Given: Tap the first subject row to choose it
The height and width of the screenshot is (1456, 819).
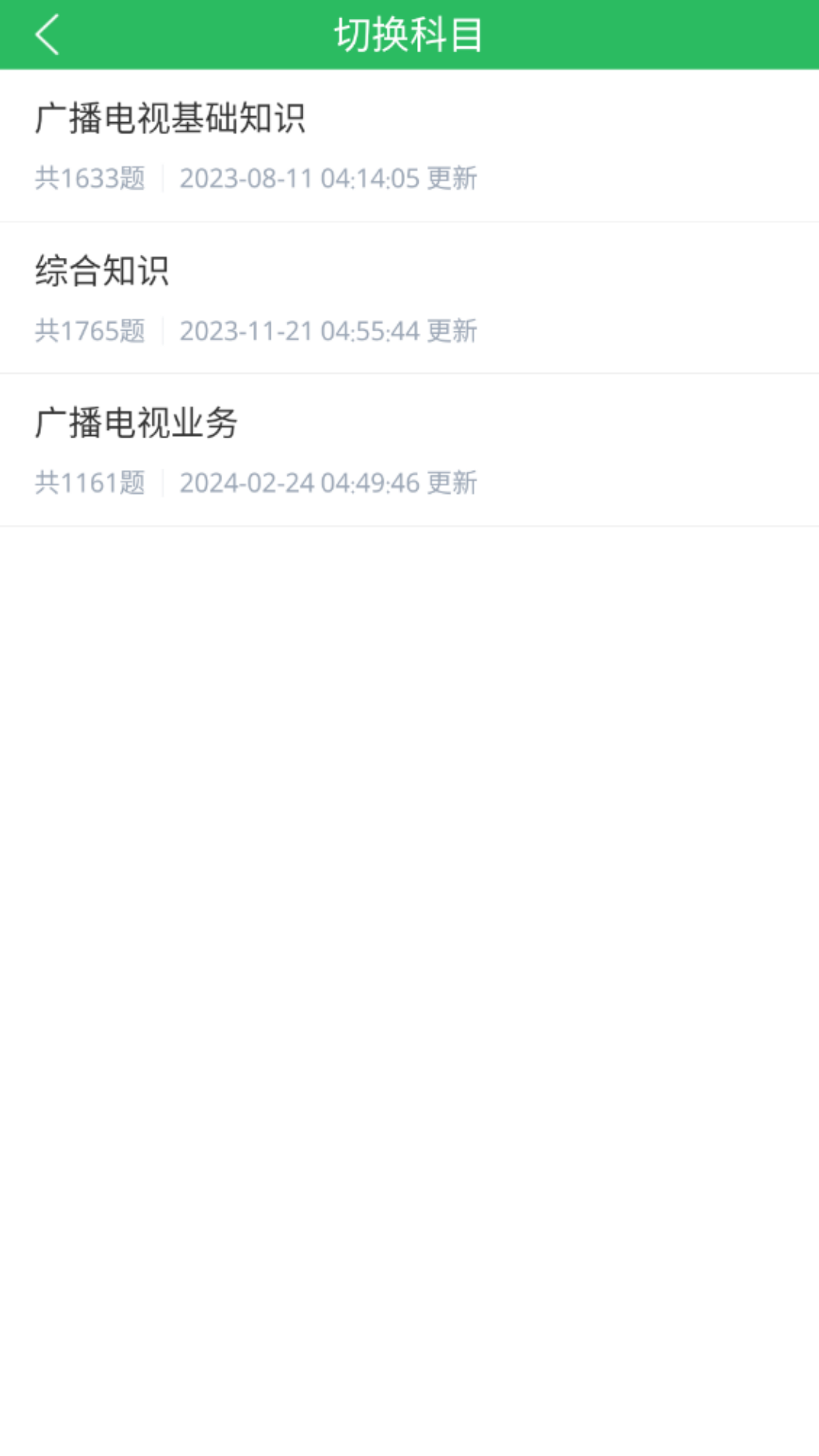Looking at the screenshot, I should click(x=409, y=144).
